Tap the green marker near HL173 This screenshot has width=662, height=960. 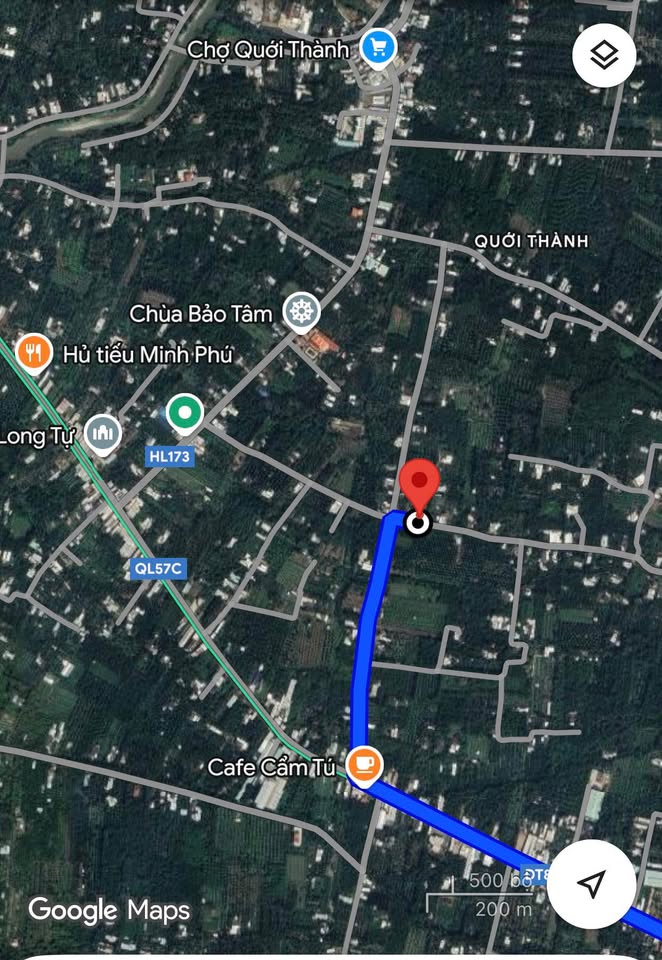coord(184,412)
